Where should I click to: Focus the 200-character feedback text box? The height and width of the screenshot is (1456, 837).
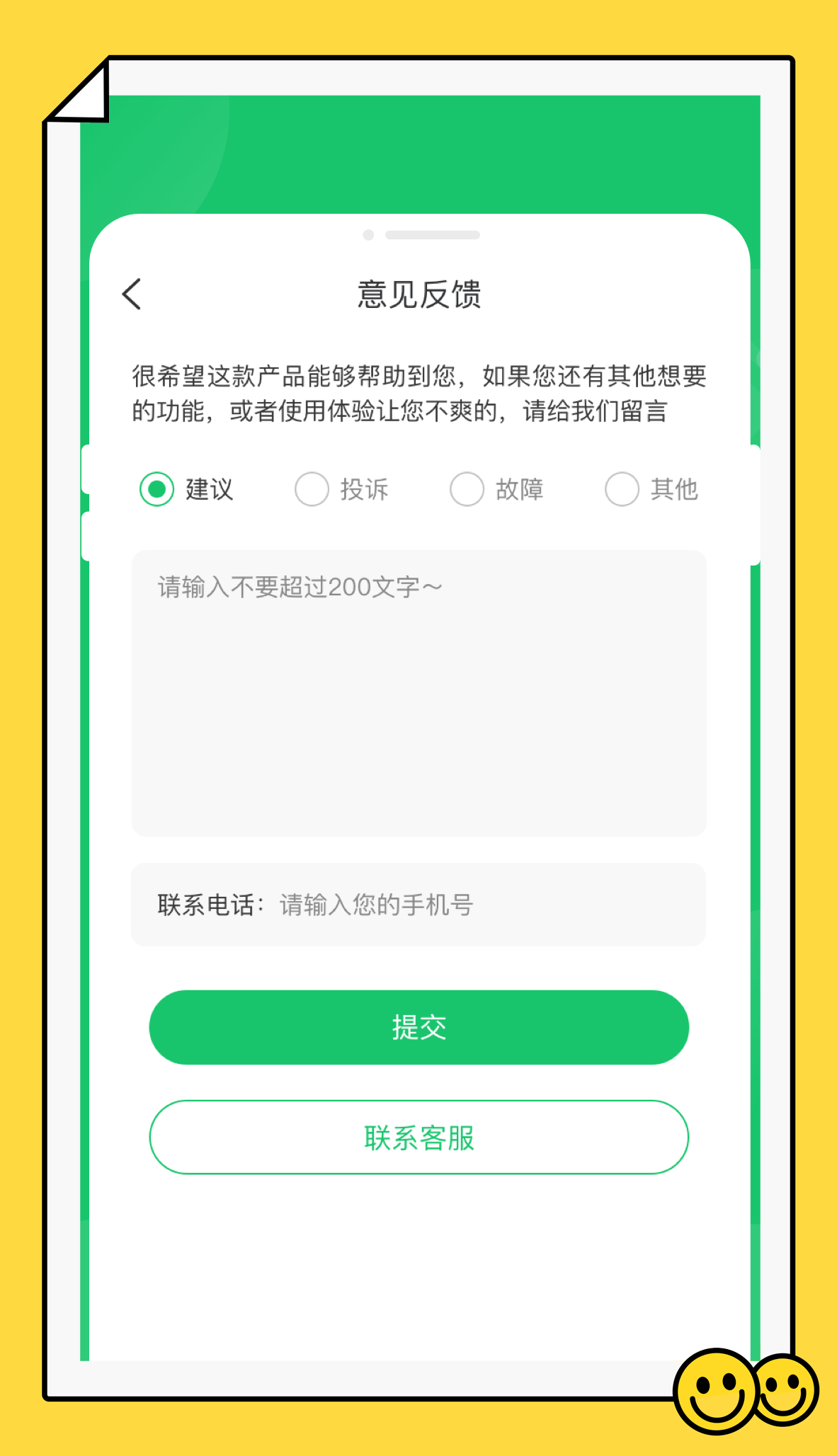point(418,693)
